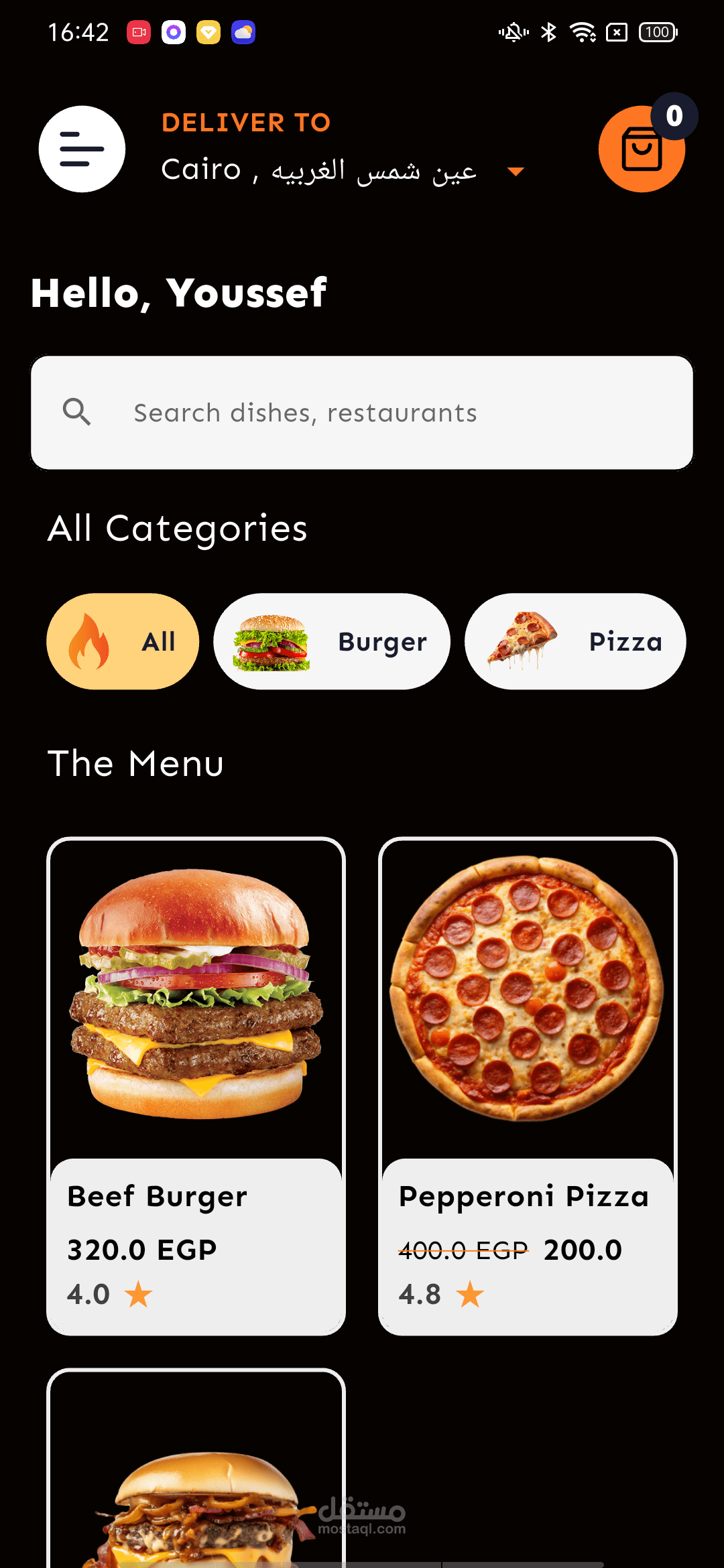Filter the menu by Pizza category
The width and height of the screenshot is (724, 1568).
point(575,641)
